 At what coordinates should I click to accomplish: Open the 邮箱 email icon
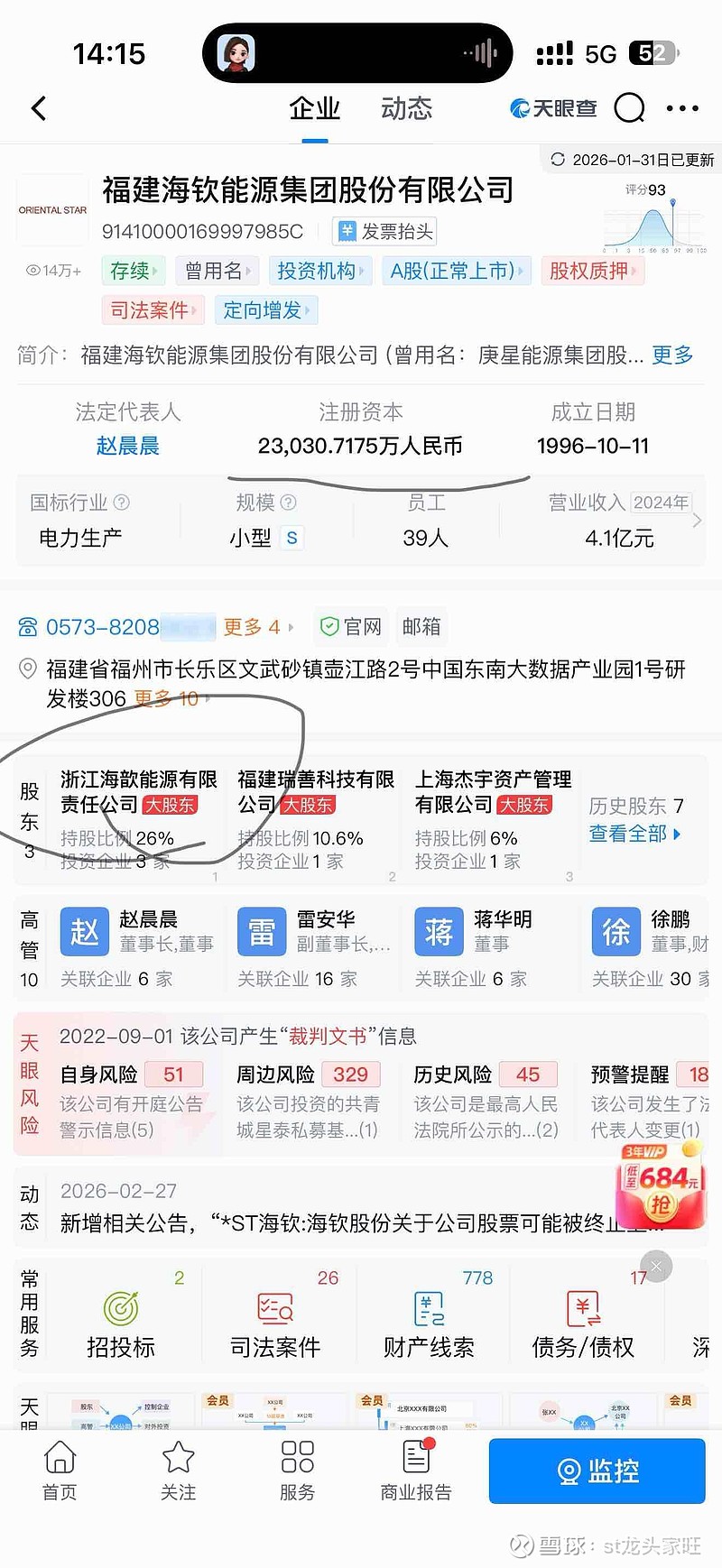pyautogui.click(x=421, y=626)
